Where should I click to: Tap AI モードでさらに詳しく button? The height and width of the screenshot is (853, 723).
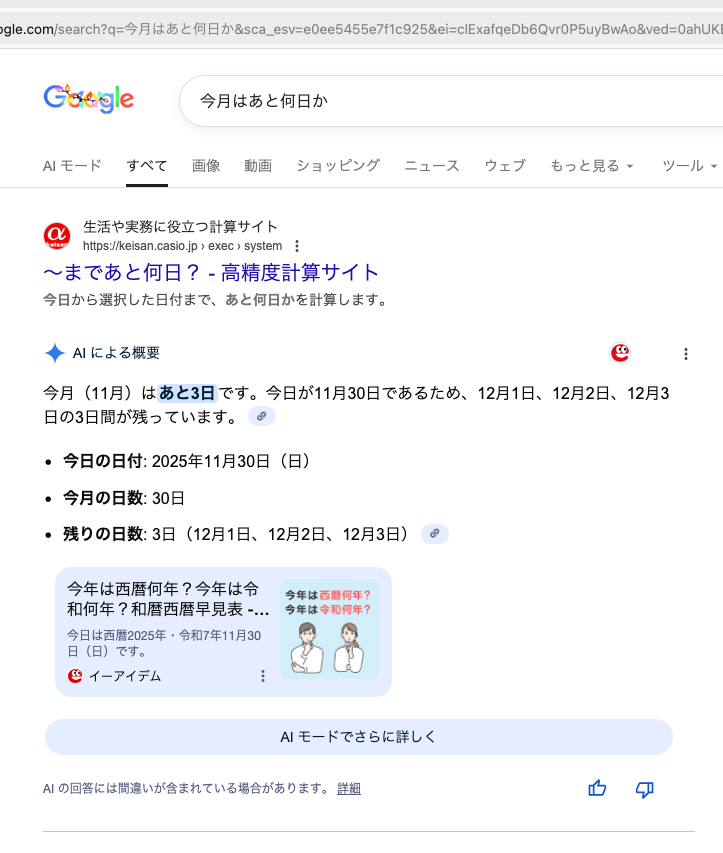pos(358,737)
